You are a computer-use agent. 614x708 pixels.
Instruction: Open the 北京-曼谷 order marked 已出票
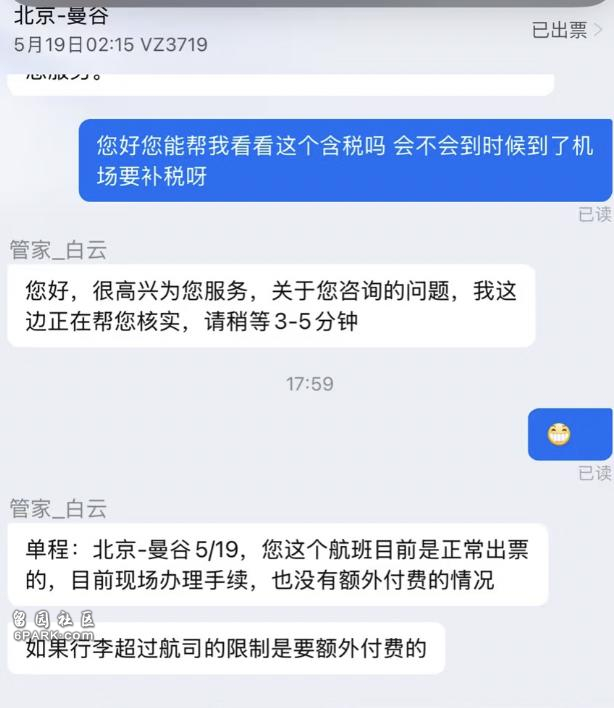(x=567, y=30)
